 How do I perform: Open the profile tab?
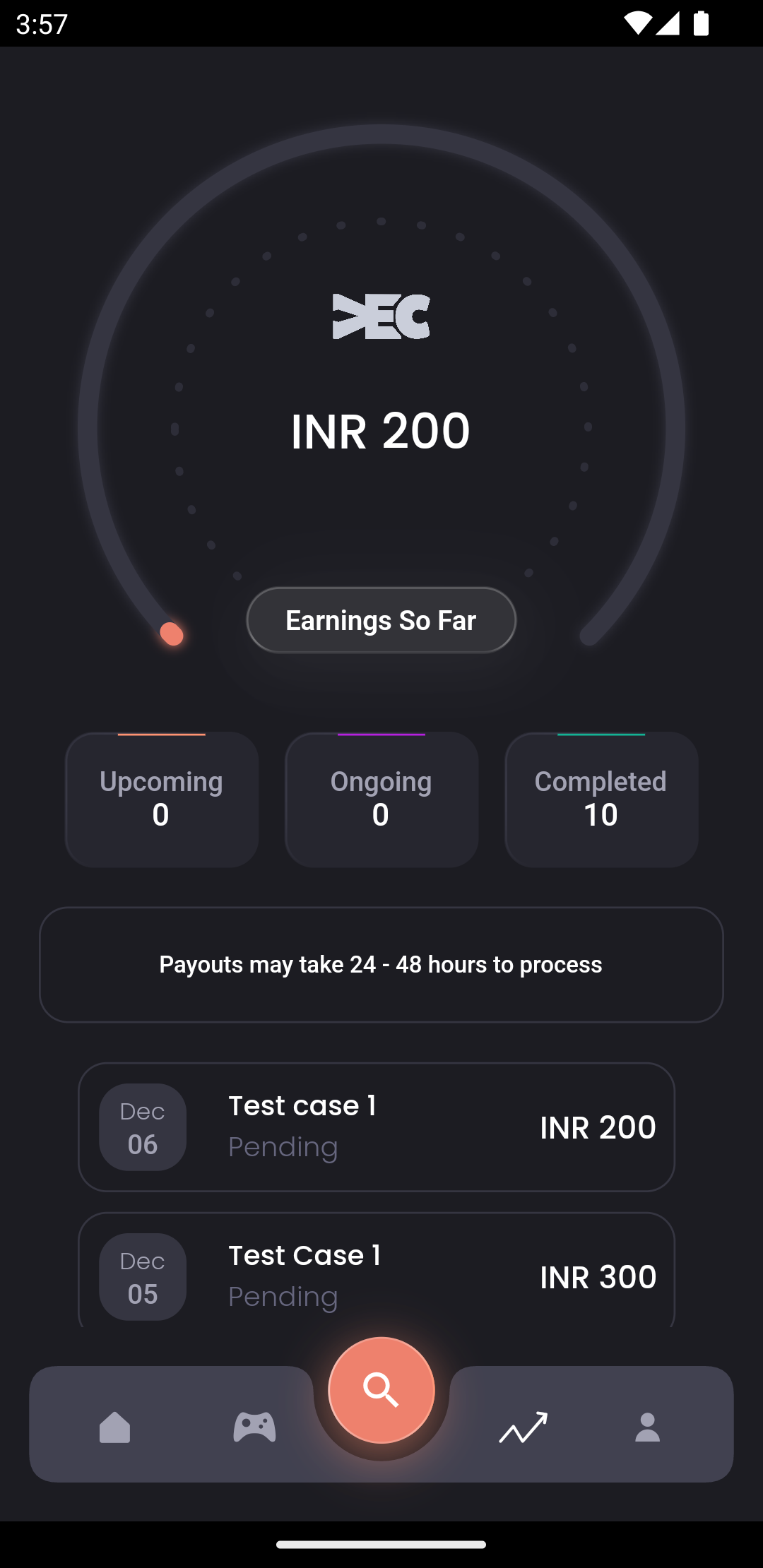[647, 1427]
